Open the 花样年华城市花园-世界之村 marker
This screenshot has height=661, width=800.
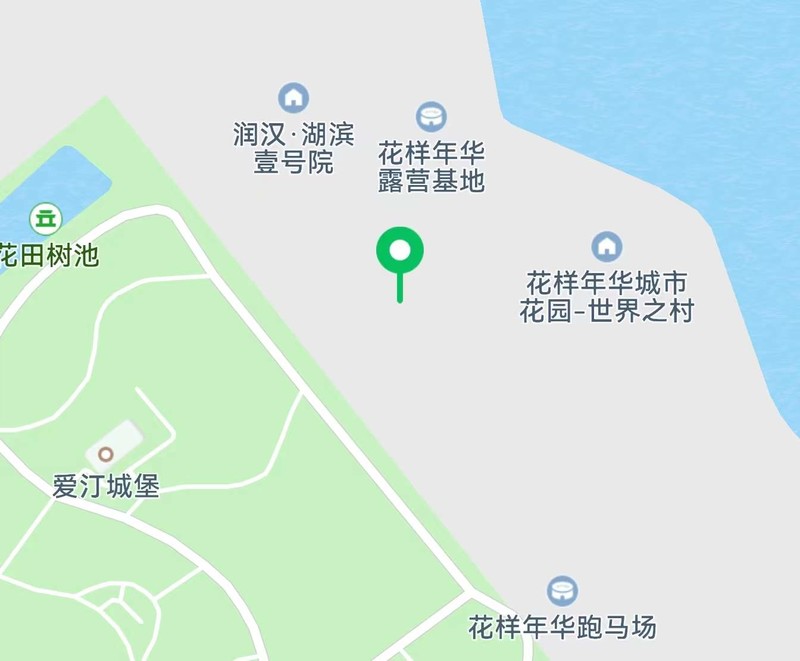[x=606, y=246]
